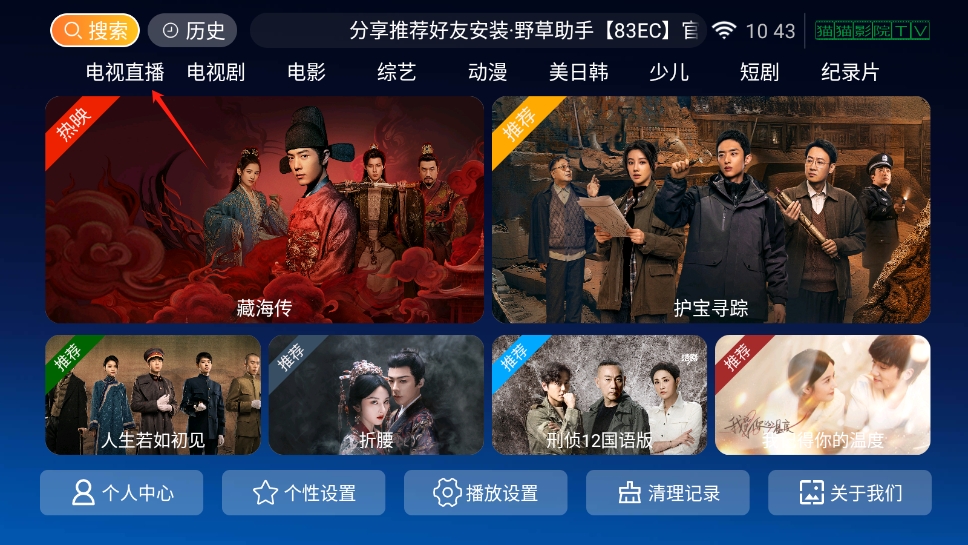968x545 pixels.
Task: Open the 护宝寻踪 poster card
Action: click(711, 210)
